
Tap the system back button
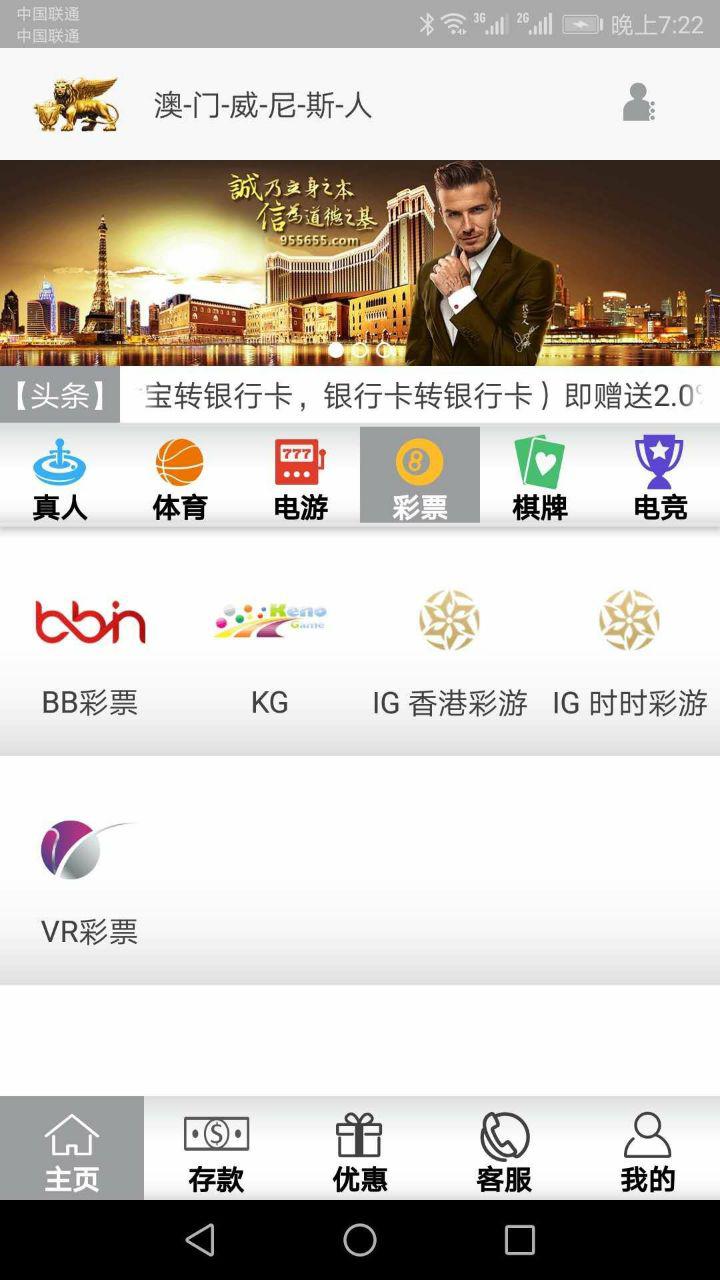[200, 1240]
